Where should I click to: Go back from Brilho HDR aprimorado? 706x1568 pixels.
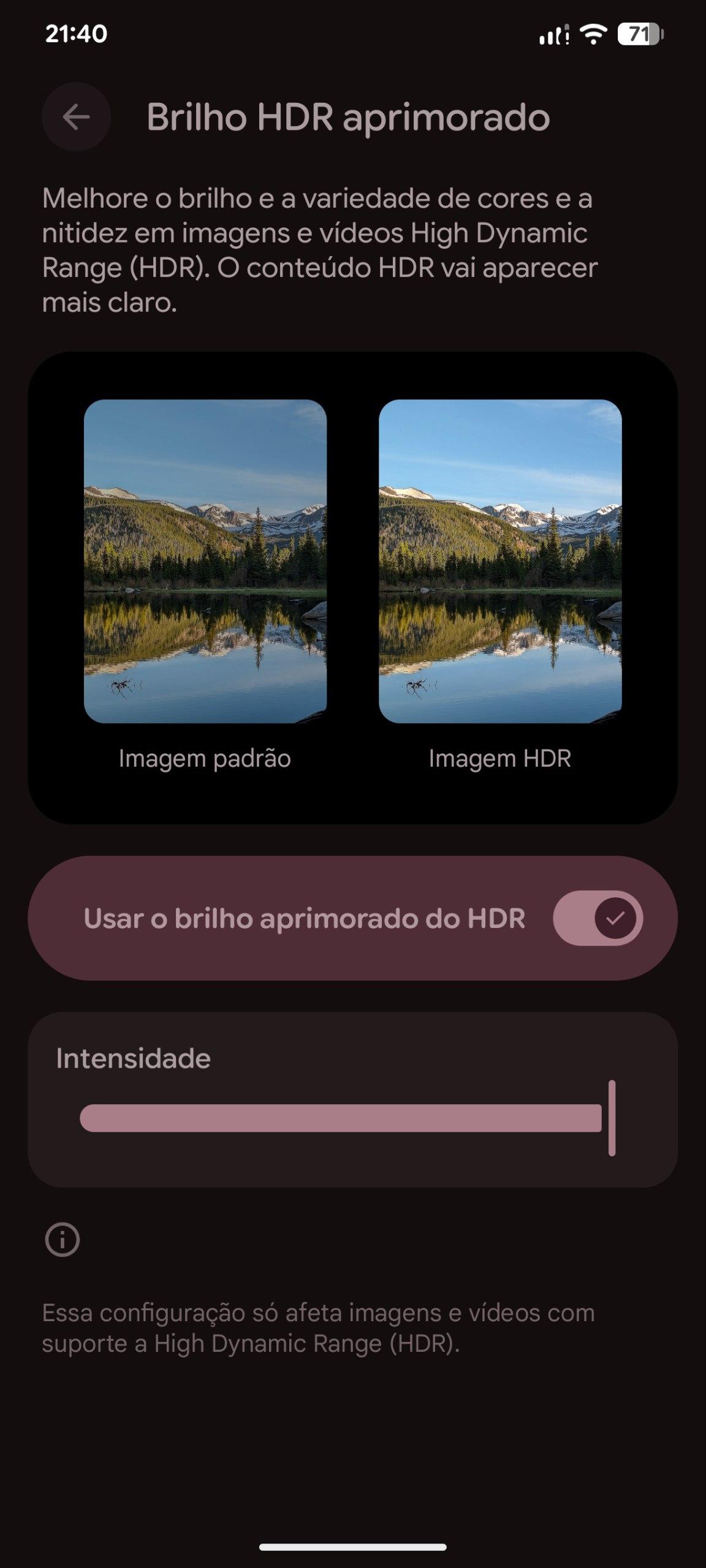click(76, 117)
